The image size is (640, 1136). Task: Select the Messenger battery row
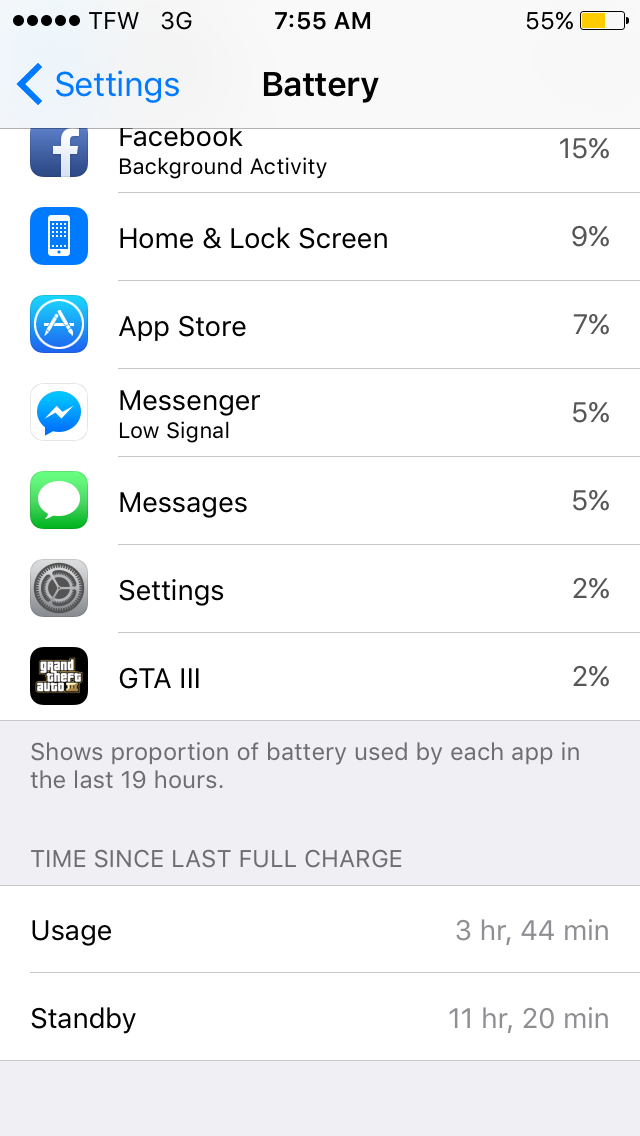(x=320, y=412)
